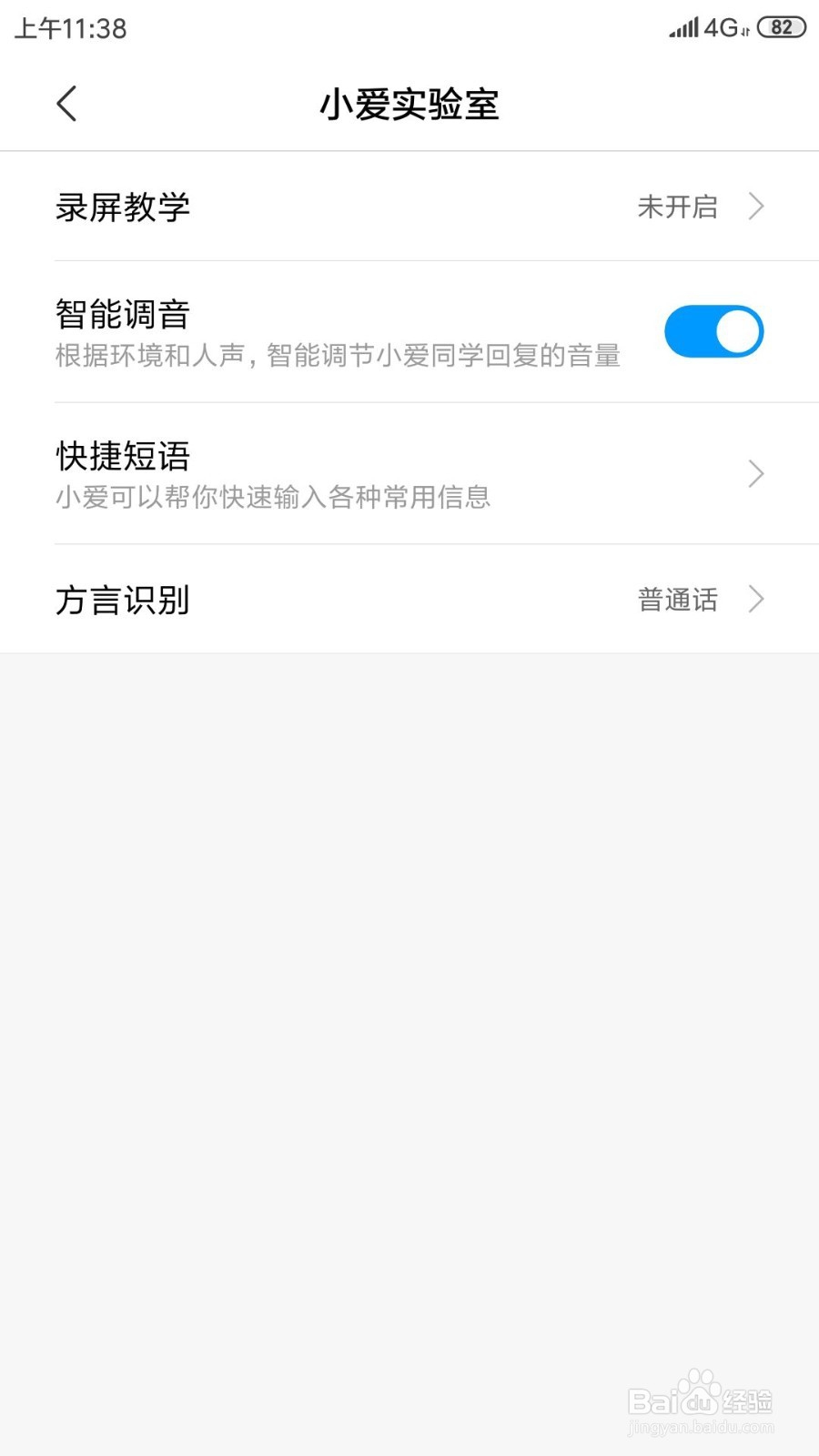This screenshot has width=819, height=1456.
Task: Click the 快捷短语 description text
Action: 271,498
